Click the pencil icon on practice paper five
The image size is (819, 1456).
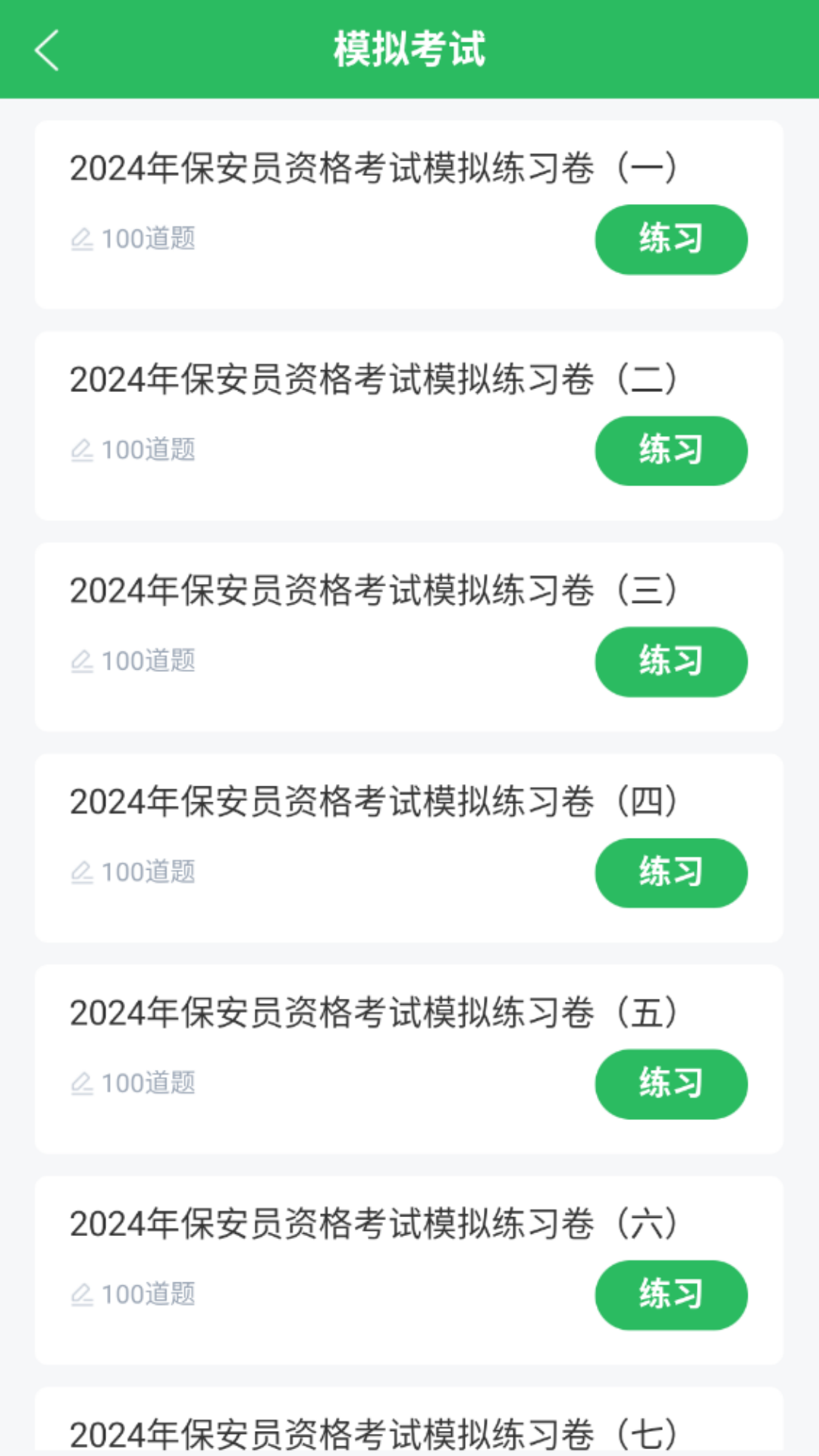pyautogui.click(x=83, y=1083)
